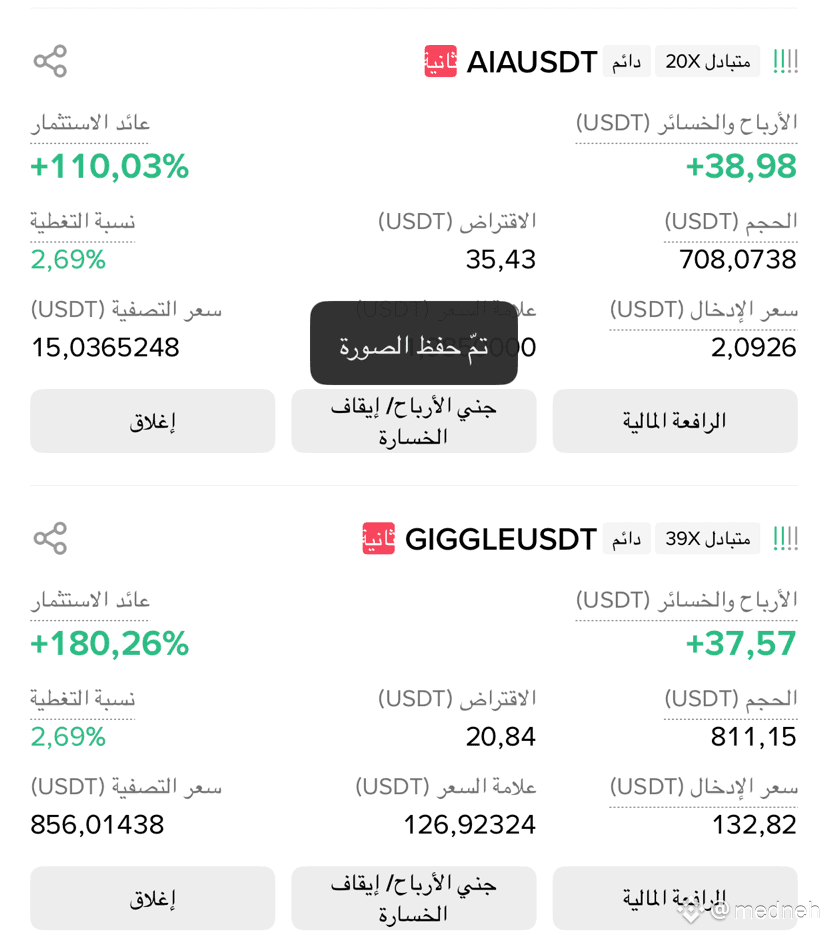Screen dimensions: 828x935
Task: Share the AIAUSDT position
Action: (50, 61)
